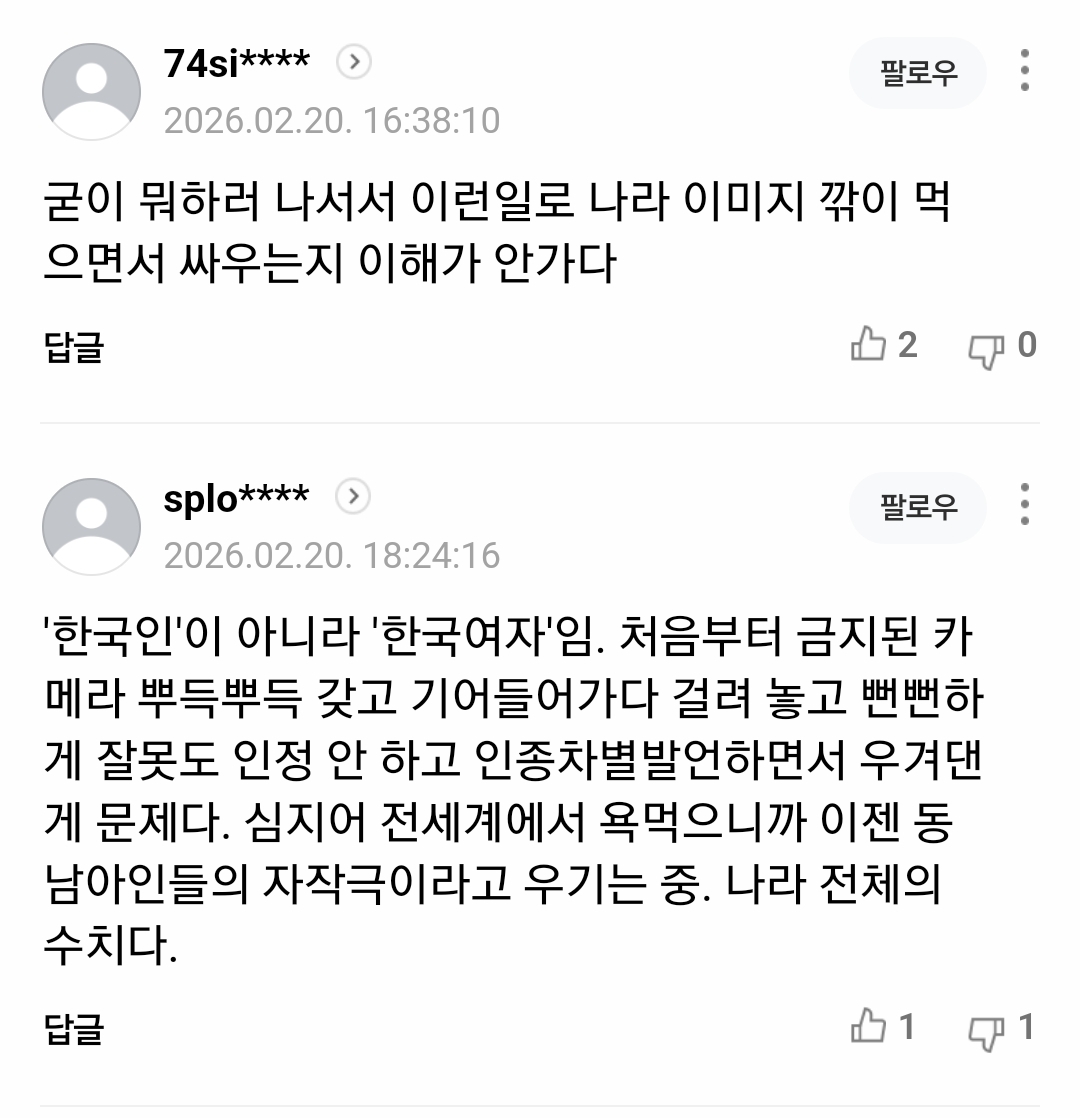Screen dimensions: 1080x1118
Task: Reply to the 74si**** comment
Action: click(74, 348)
